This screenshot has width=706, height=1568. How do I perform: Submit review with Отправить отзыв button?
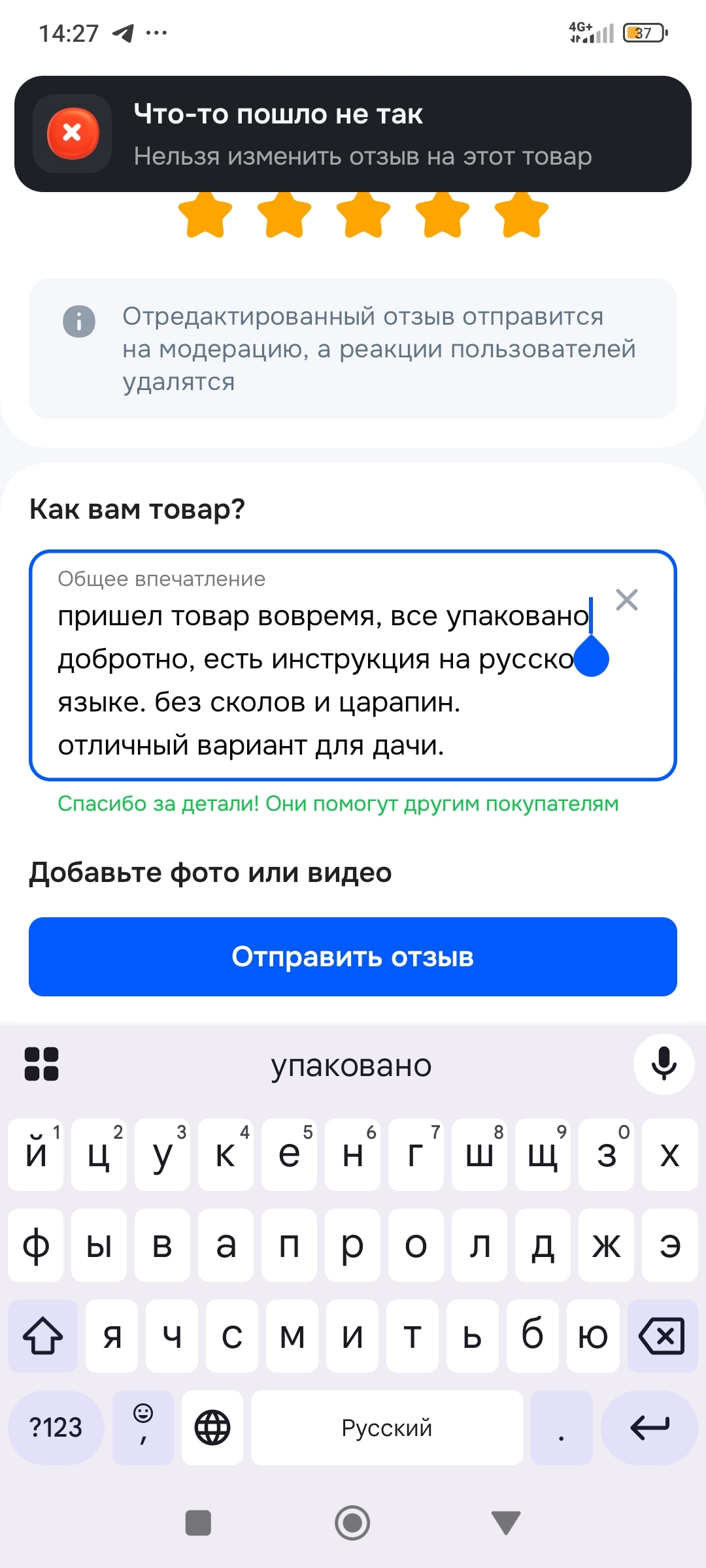point(352,956)
